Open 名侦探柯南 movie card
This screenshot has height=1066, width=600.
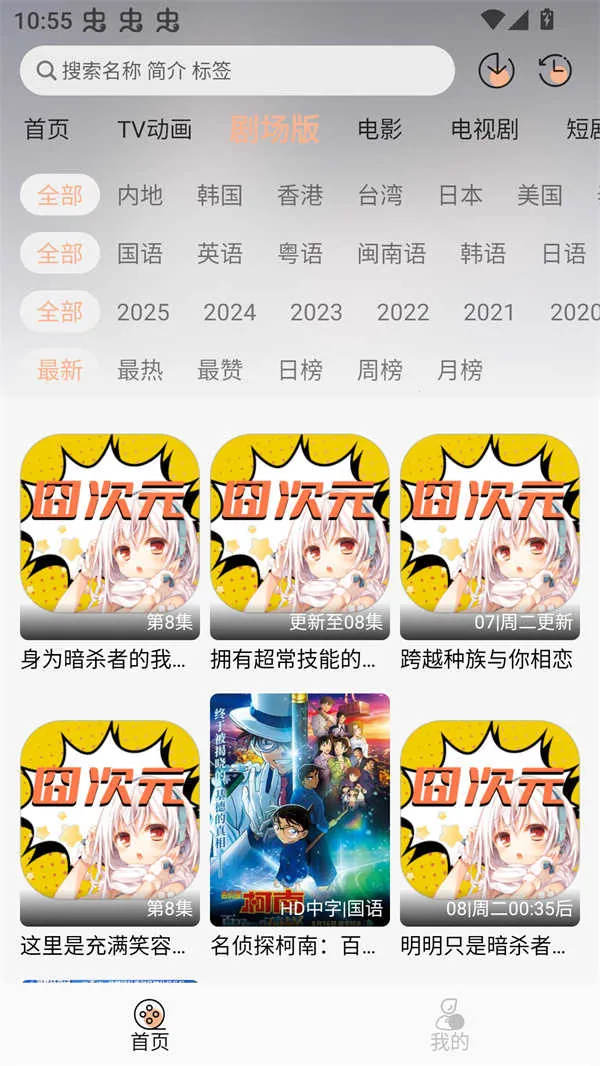(x=300, y=810)
